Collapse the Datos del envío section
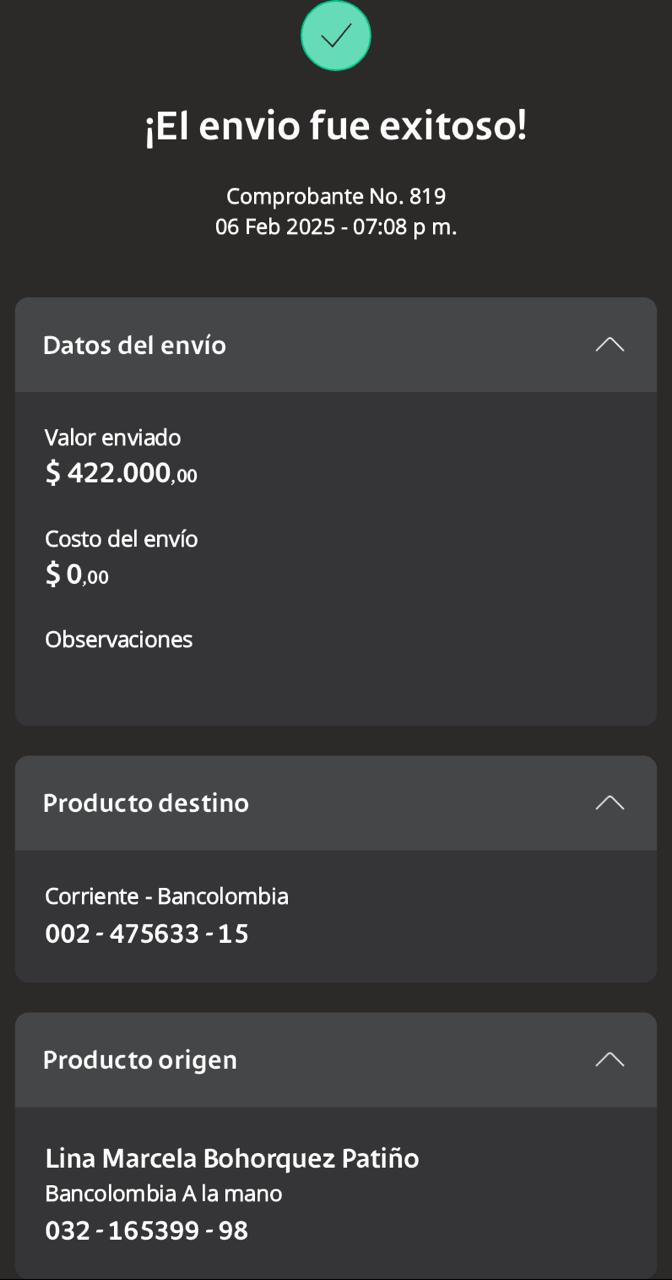Image resolution: width=672 pixels, height=1280 pixels. pos(609,345)
